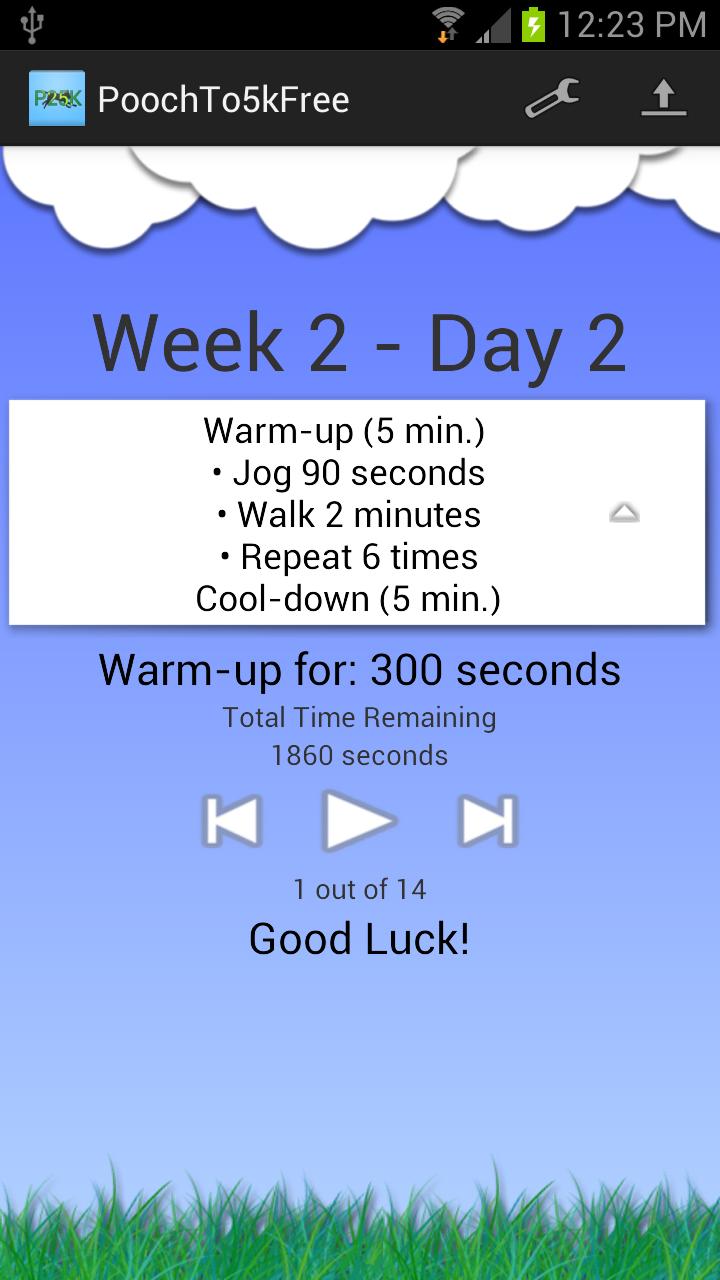This screenshot has height=1280, width=720.
Task: Click the Warm-up for: 300 seconds label
Action: pos(360,669)
